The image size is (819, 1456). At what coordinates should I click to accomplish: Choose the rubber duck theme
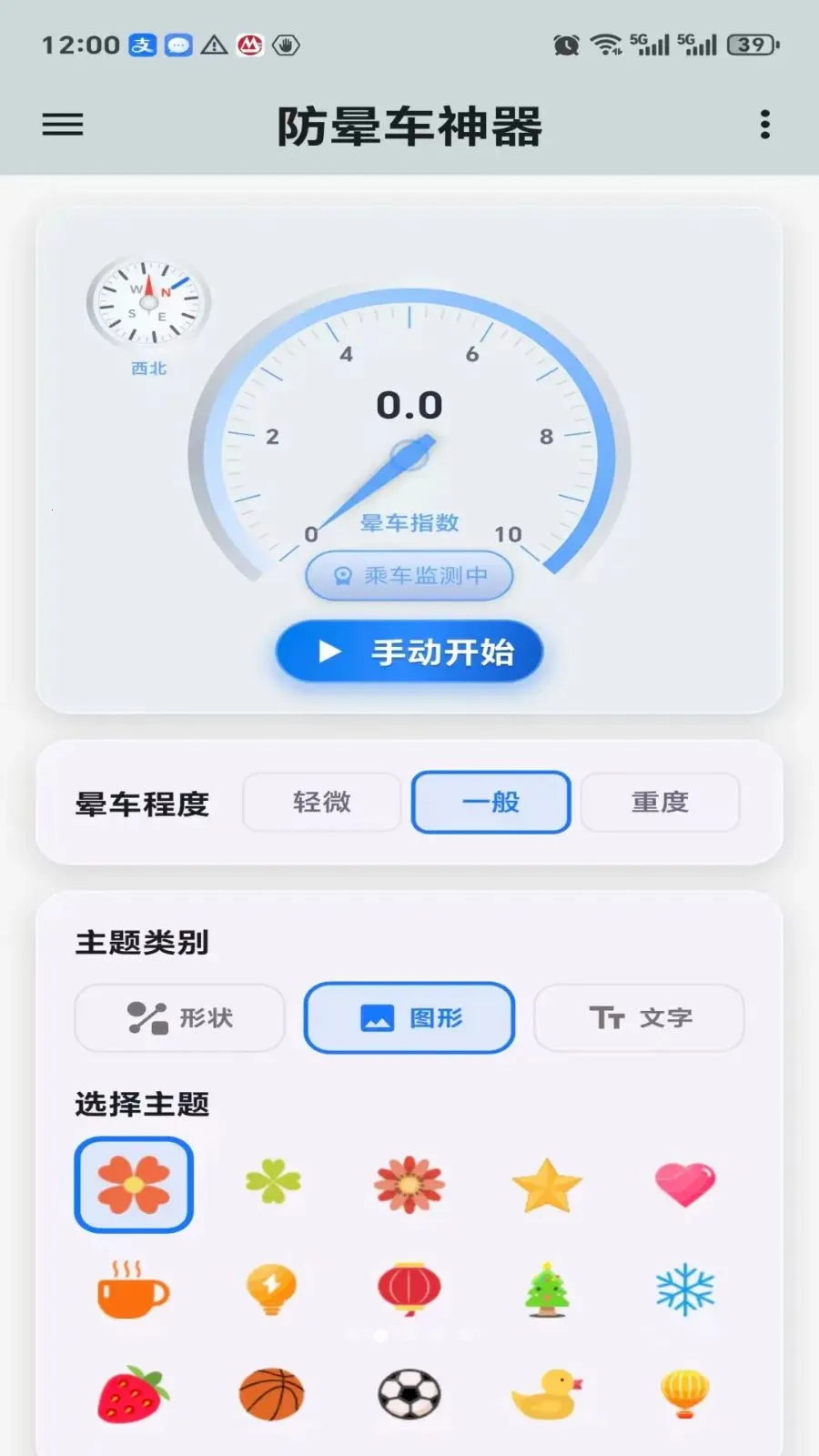(x=547, y=1394)
